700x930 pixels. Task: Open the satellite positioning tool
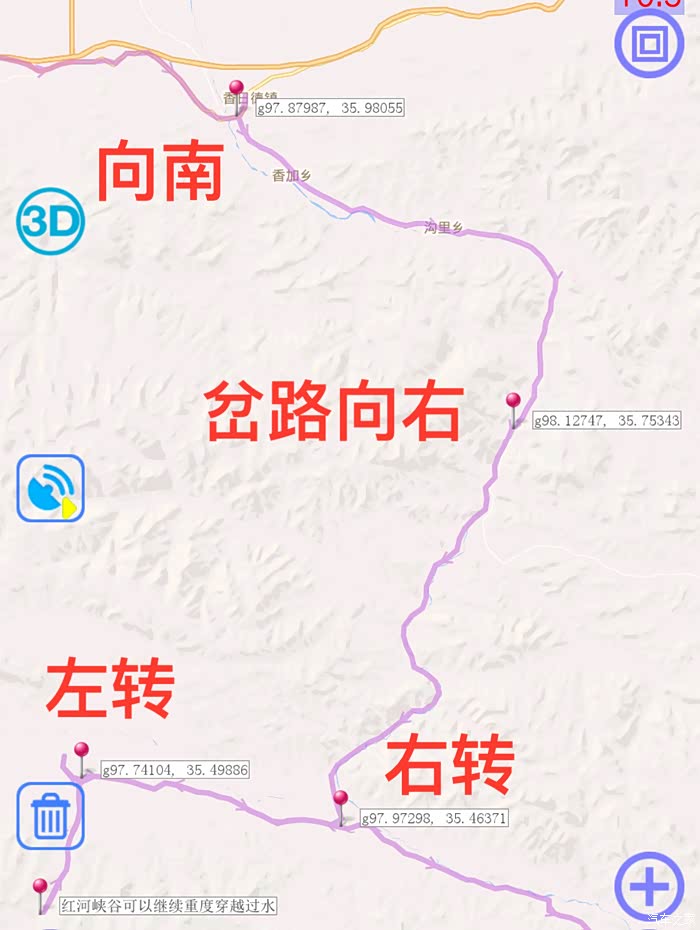click(x=51, y=490)
